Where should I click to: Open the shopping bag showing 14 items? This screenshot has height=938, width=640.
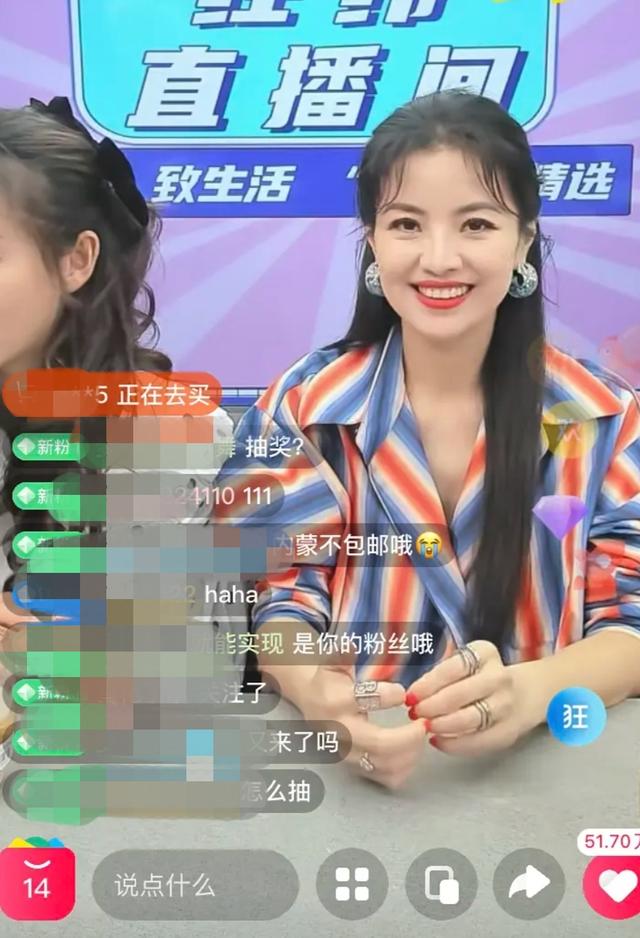pos(37,882)
